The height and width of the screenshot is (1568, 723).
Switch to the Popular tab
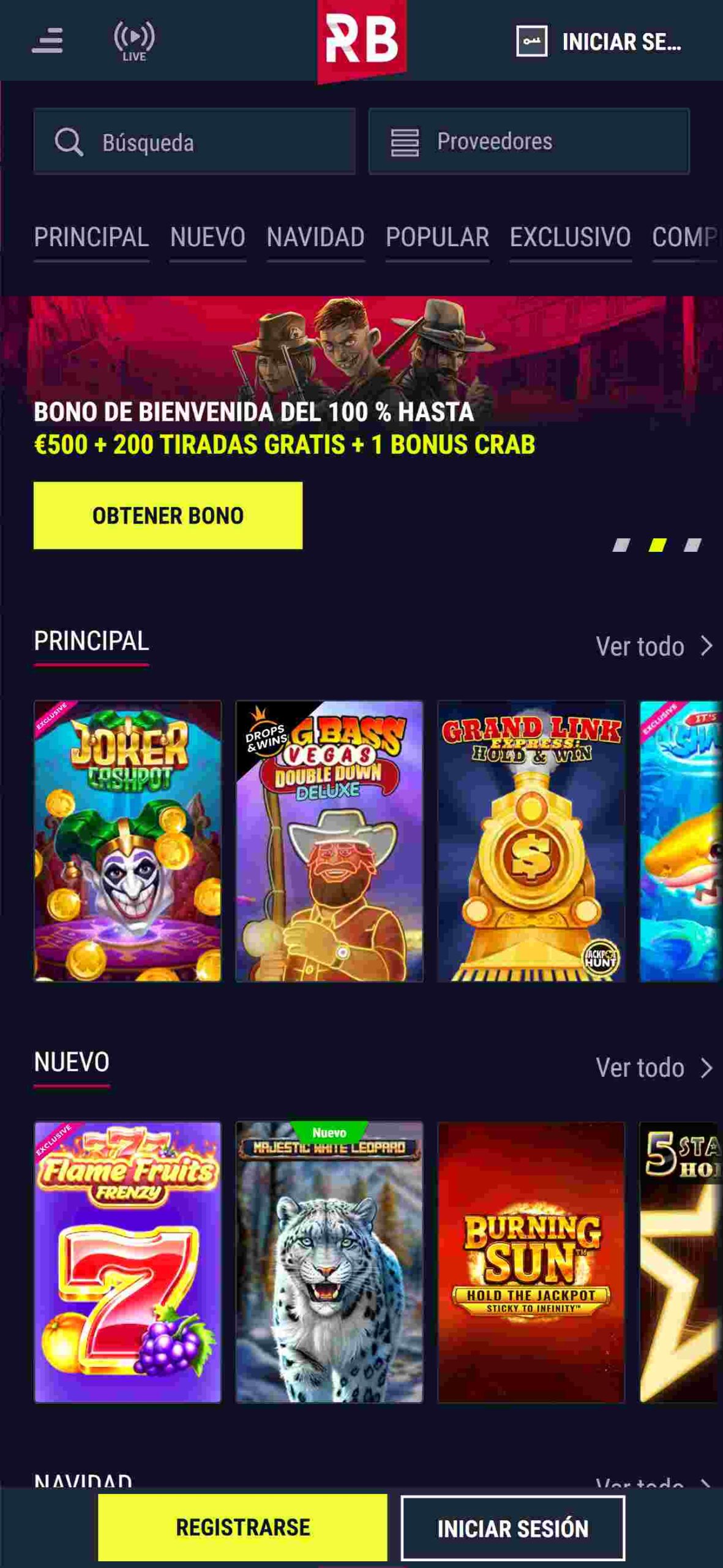point(437,237)
